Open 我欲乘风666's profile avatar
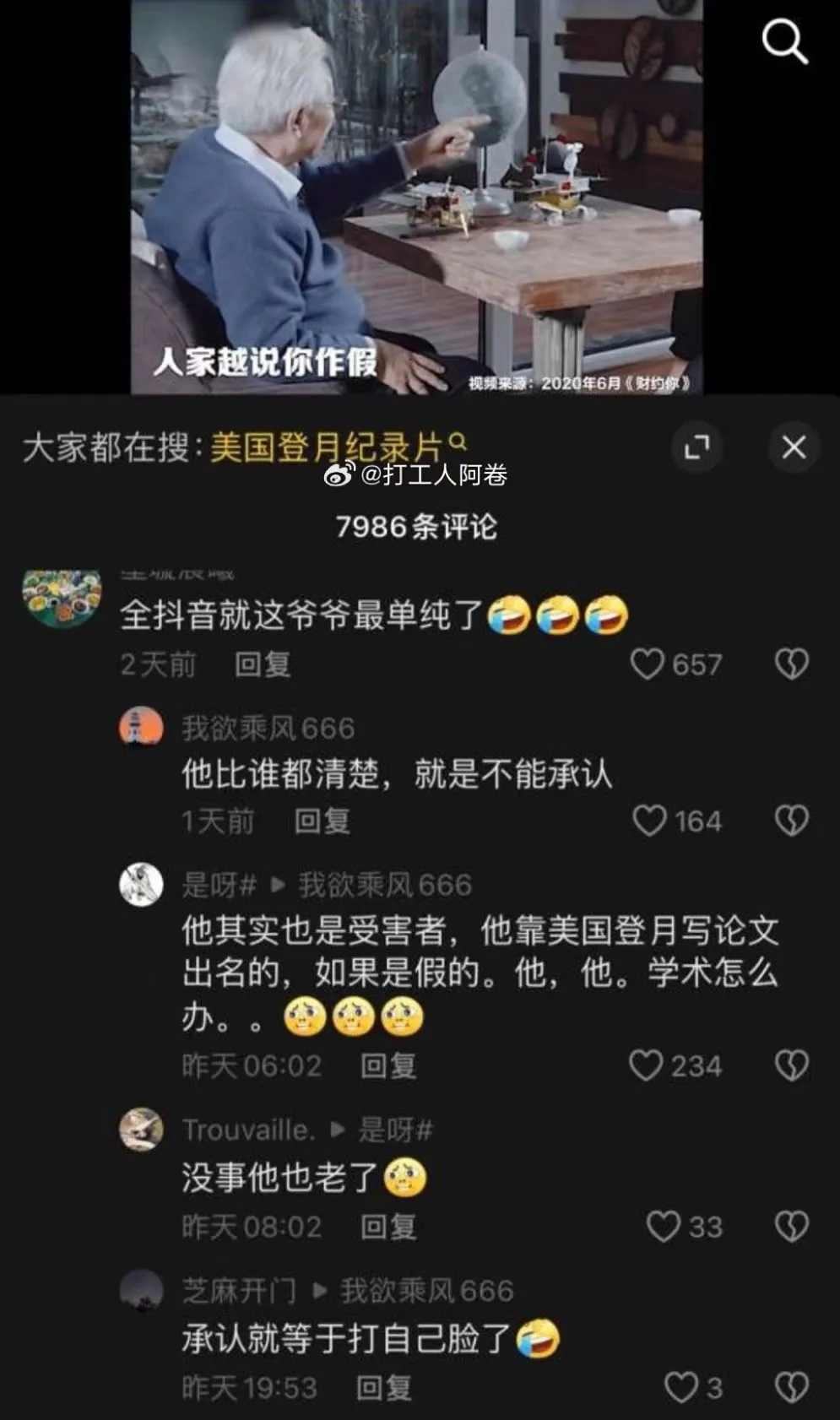This screenshot has height=1420, width=840. (141, 728)
